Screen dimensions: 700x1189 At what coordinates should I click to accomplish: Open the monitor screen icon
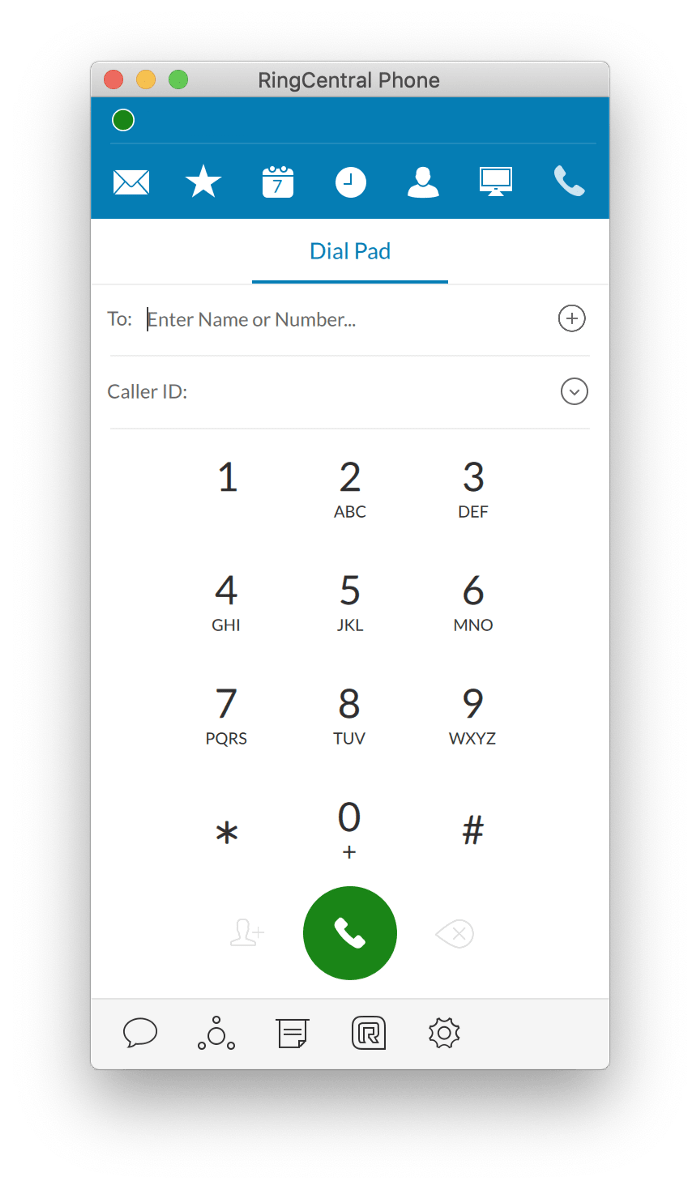[495, 182]
